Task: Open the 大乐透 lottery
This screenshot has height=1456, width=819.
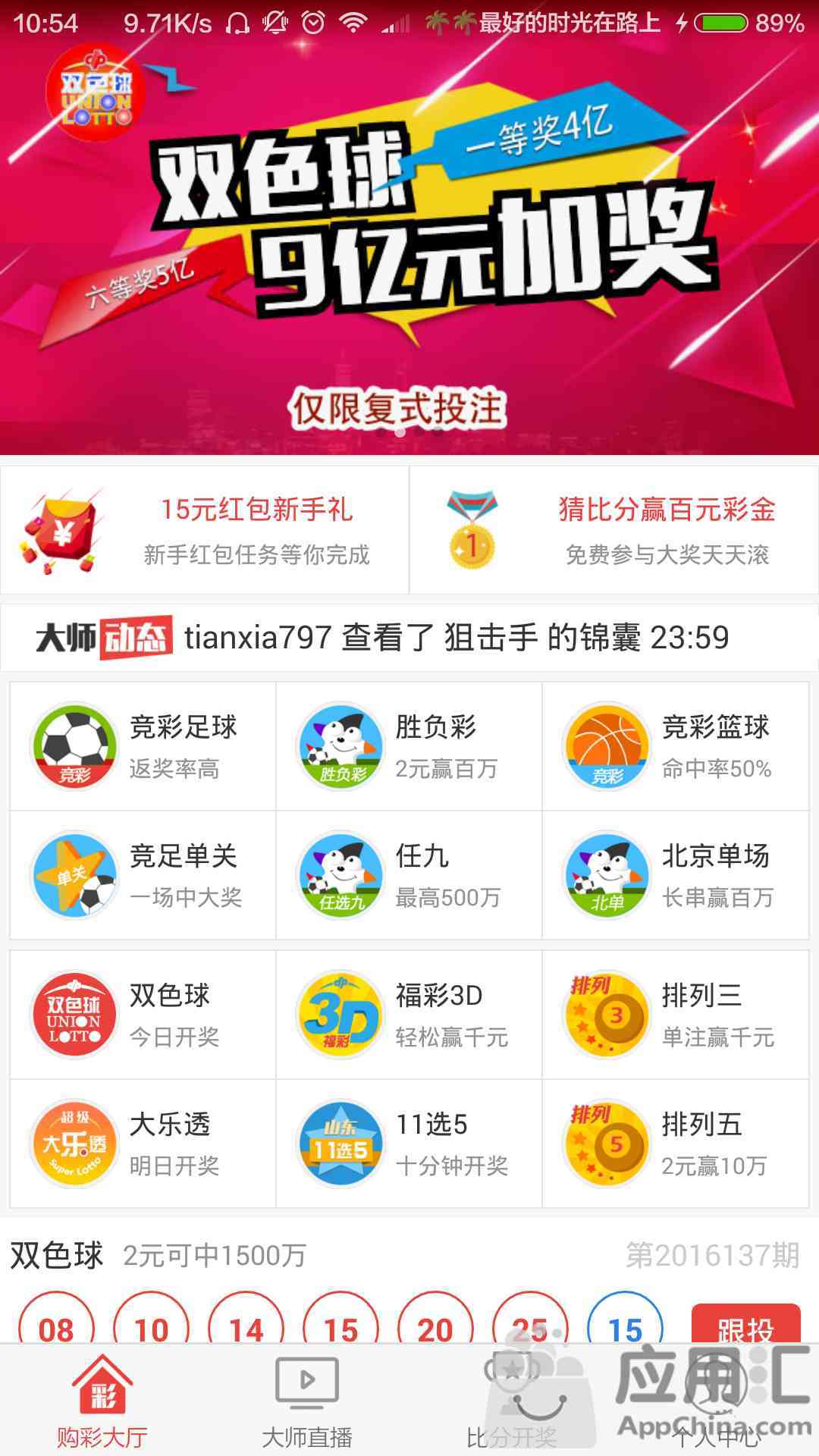Action: pyautogui.click(x=143, y=1144)
